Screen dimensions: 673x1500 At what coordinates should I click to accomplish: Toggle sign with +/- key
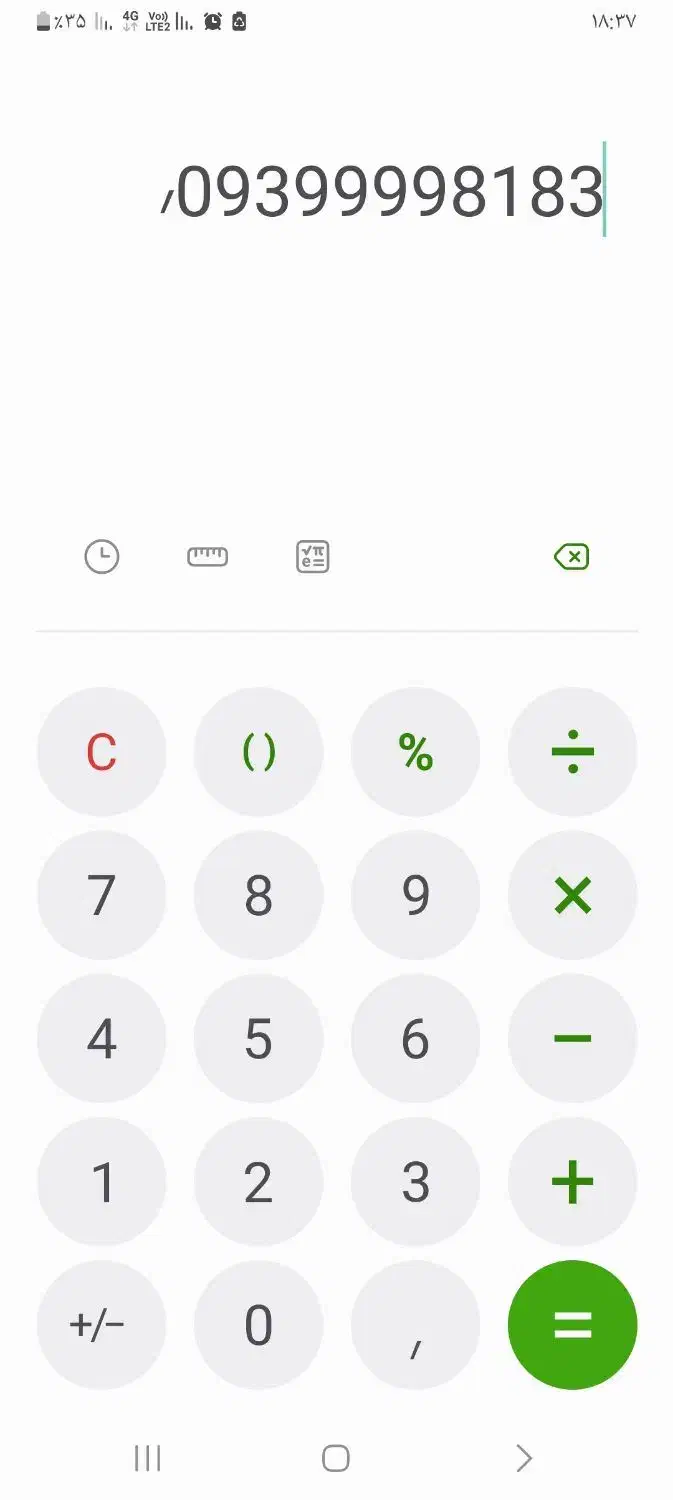[101, 1325]
